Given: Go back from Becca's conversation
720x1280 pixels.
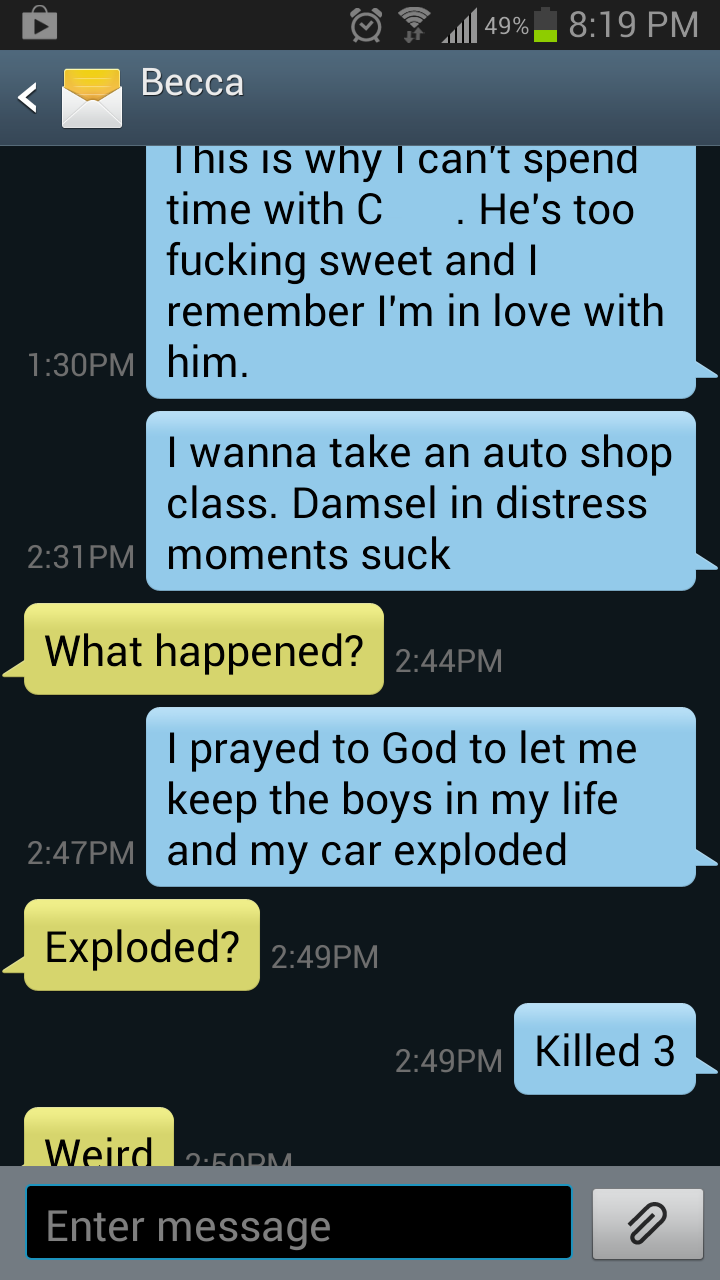Looking at the screenshot, I should (30, 98).
